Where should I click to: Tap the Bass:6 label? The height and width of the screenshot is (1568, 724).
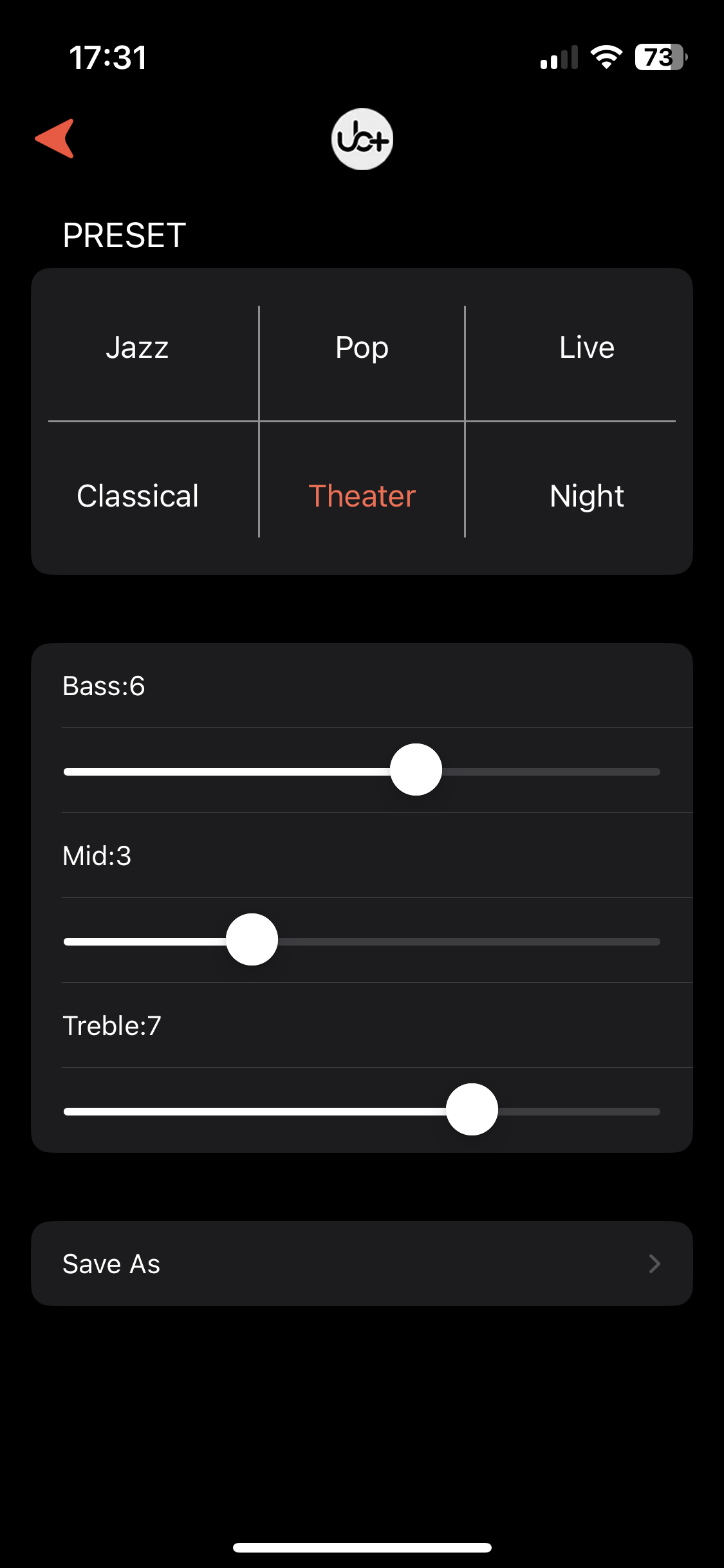[104, 686]
